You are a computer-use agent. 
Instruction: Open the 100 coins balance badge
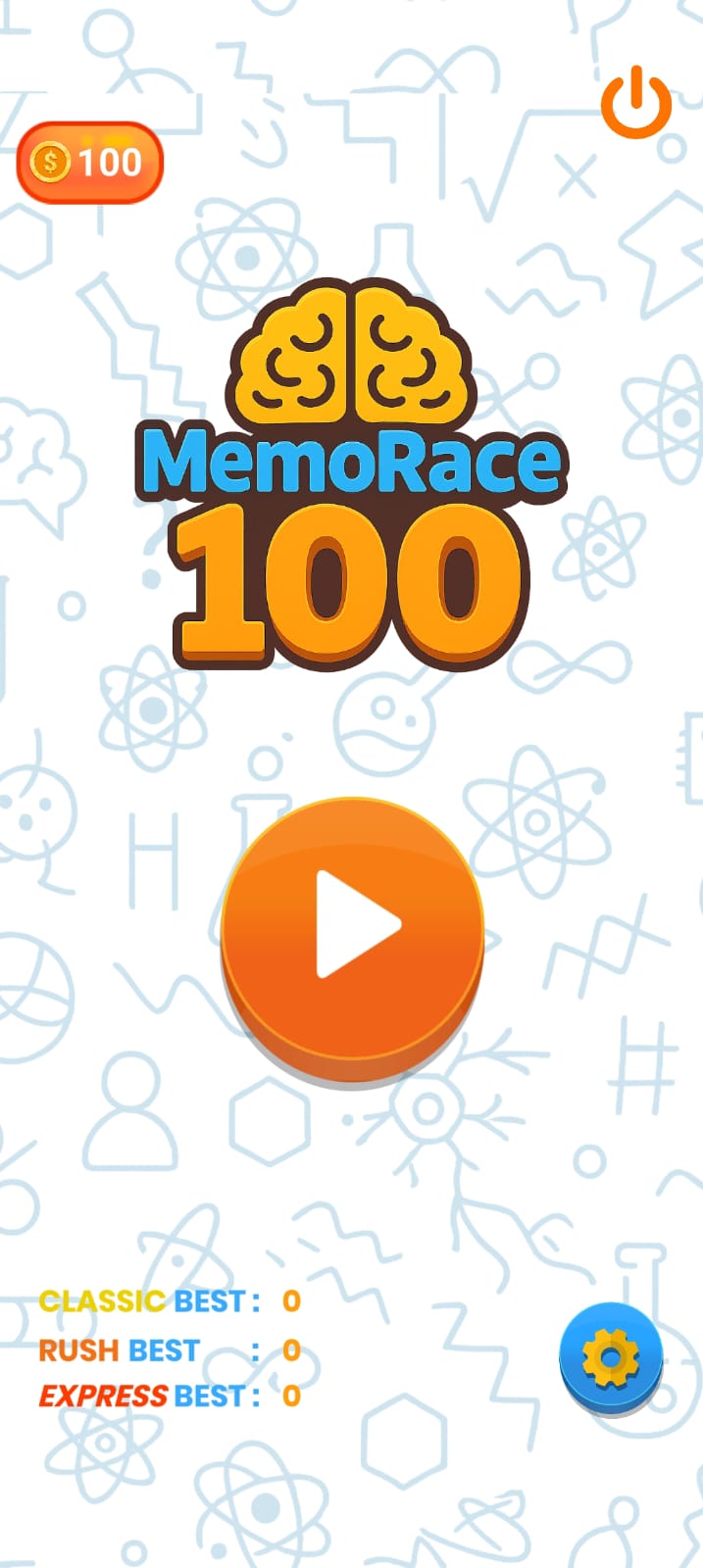tap(89, 162)
